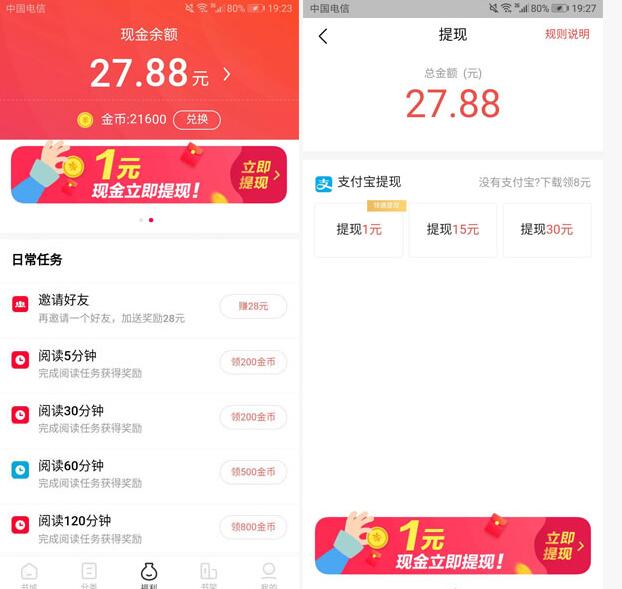The height and width of the screenshot is (589, 622).
Task: Select 提现15元 withdrawal option
Action: pyautogui.click(x=453, y=230)
